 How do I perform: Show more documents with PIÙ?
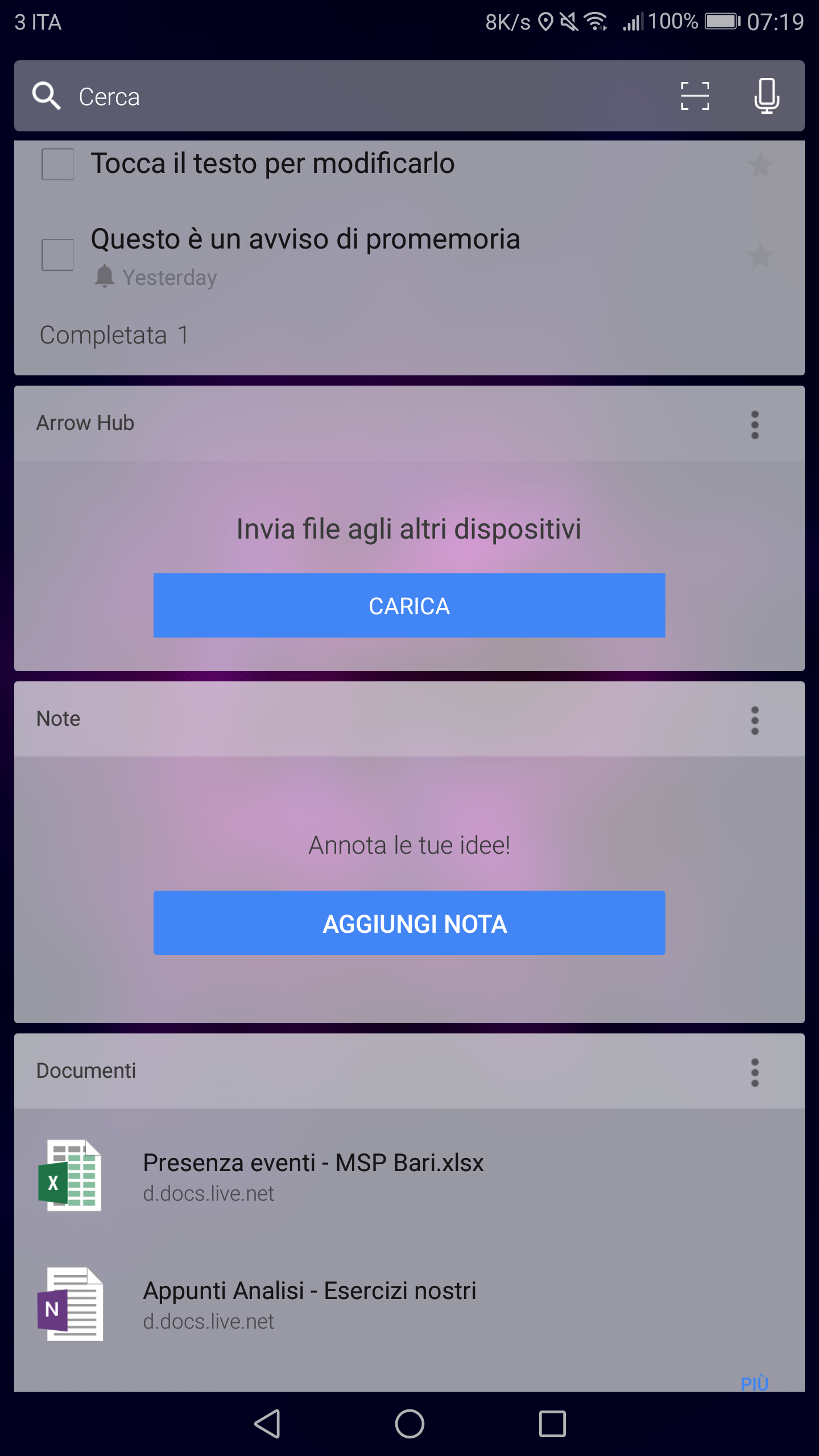tap(755, 1383)
